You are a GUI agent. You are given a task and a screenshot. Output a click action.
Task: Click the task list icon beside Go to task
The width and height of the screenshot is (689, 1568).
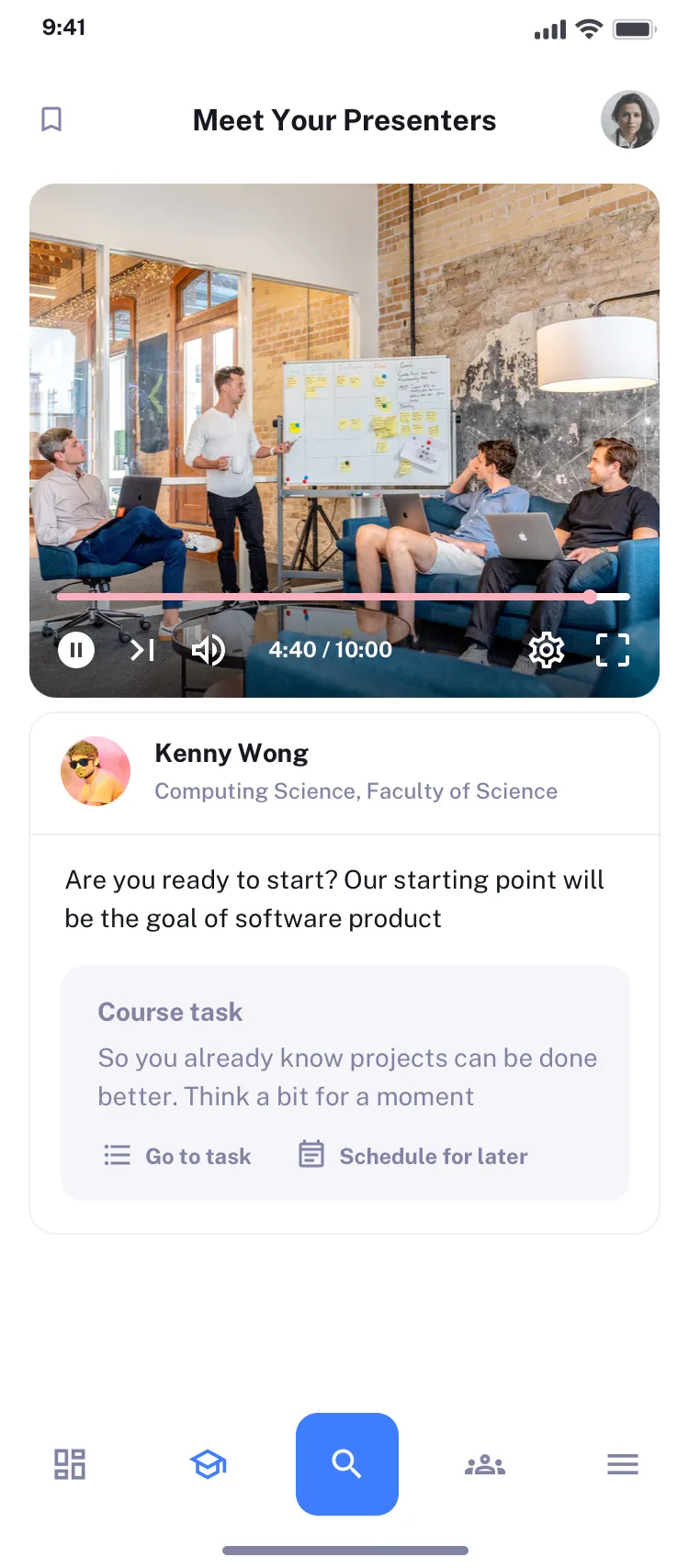[x=117, y=1154]
